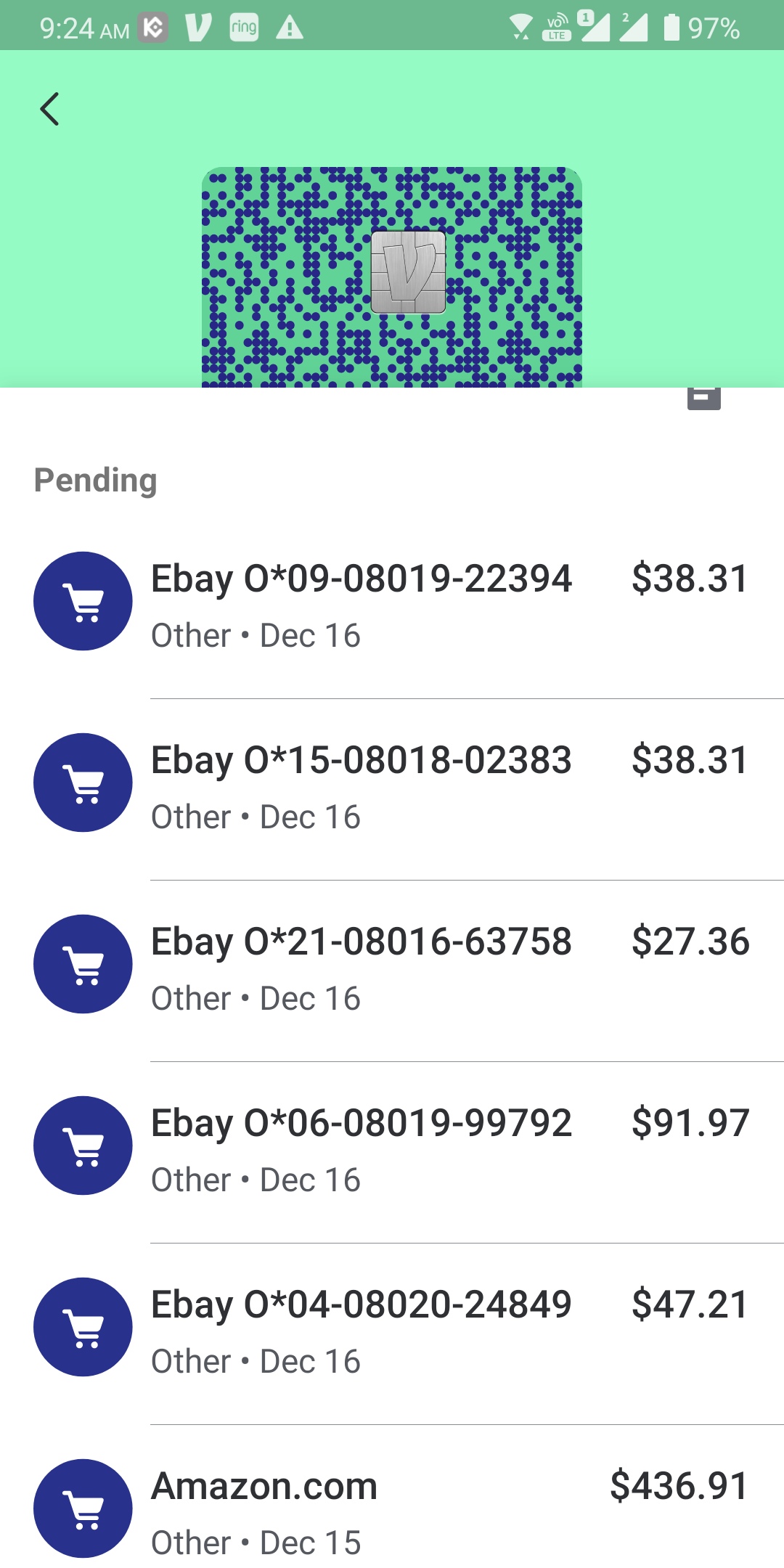Select the $91.97 Ebay O*06-08019-99792 transaction
This screenshot has width=784, height=1568.
click(392, 1152)
